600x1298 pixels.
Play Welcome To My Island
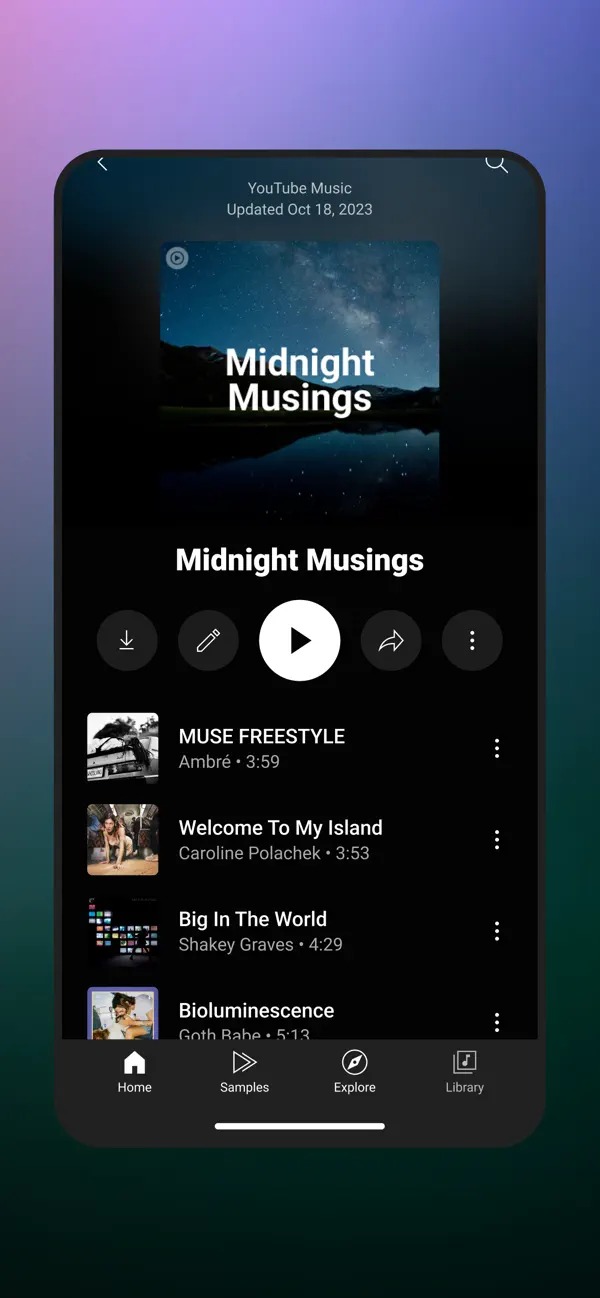coord(280,839)
